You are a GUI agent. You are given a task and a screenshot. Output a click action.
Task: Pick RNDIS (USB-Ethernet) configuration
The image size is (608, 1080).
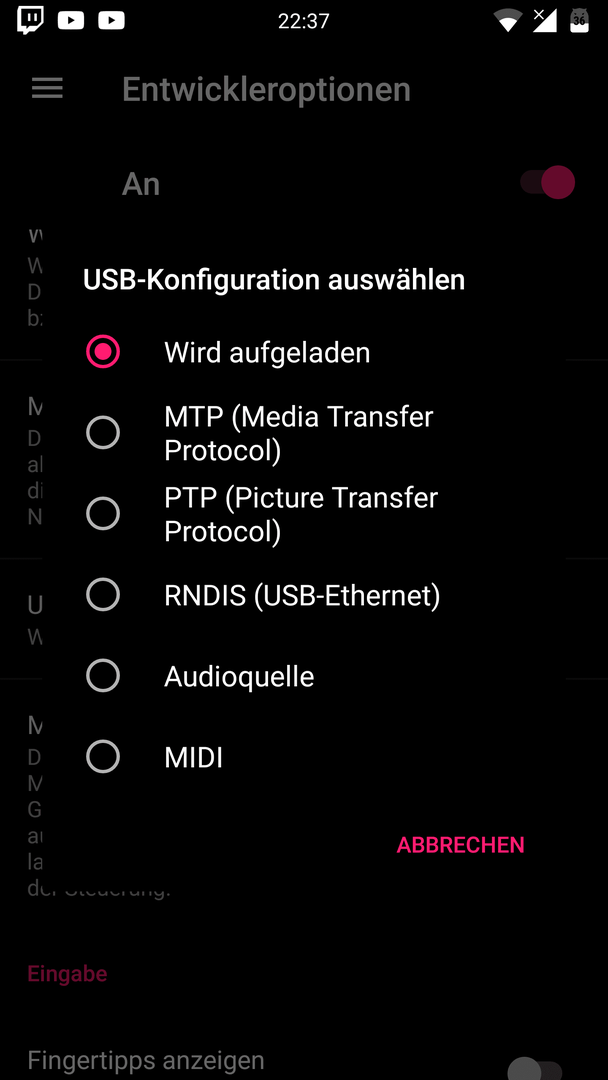click(303, 595)
